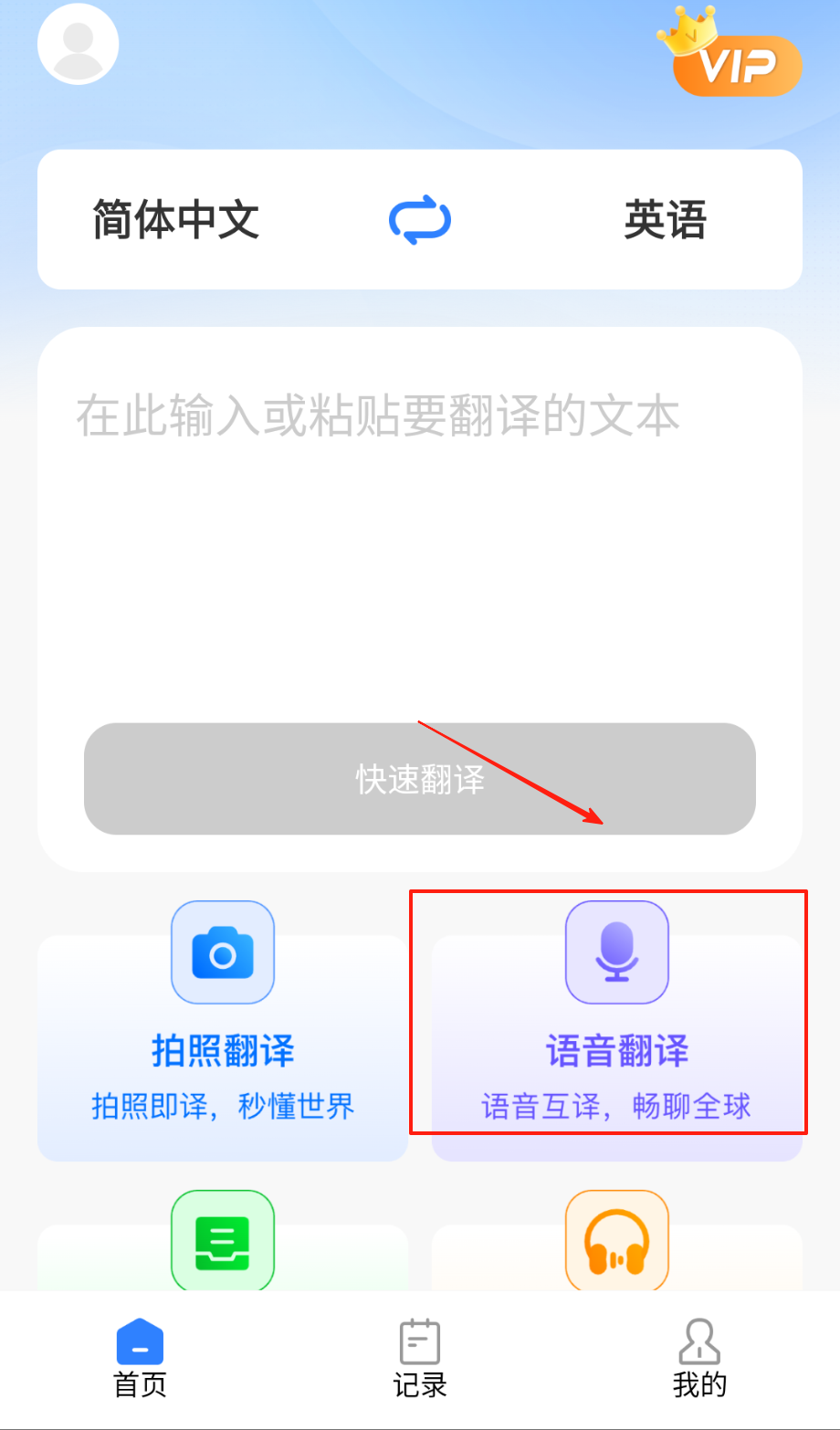840x1430 pixels.
Task: Switch to the 我的 tab
Action: click(699, 1359)
